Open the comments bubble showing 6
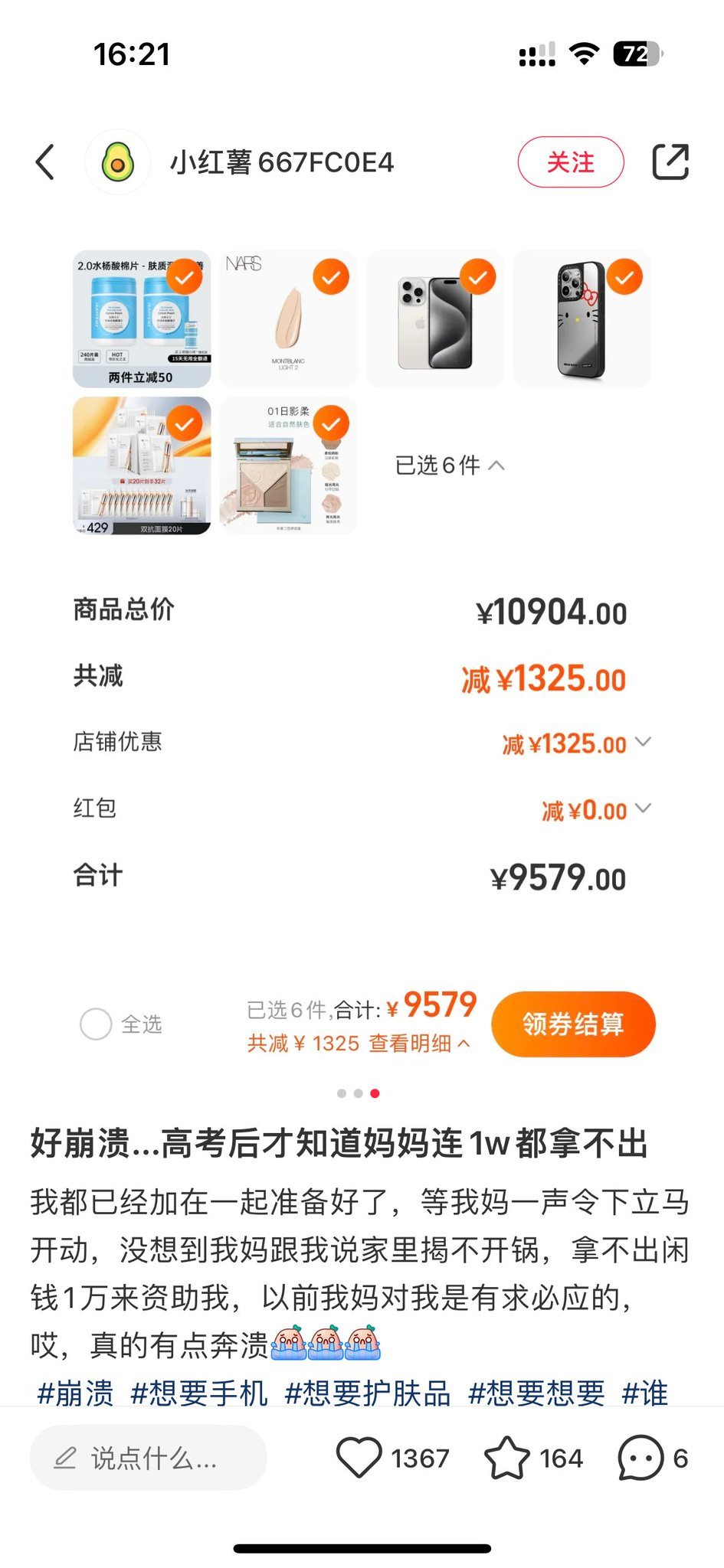 coord(640,1458)
